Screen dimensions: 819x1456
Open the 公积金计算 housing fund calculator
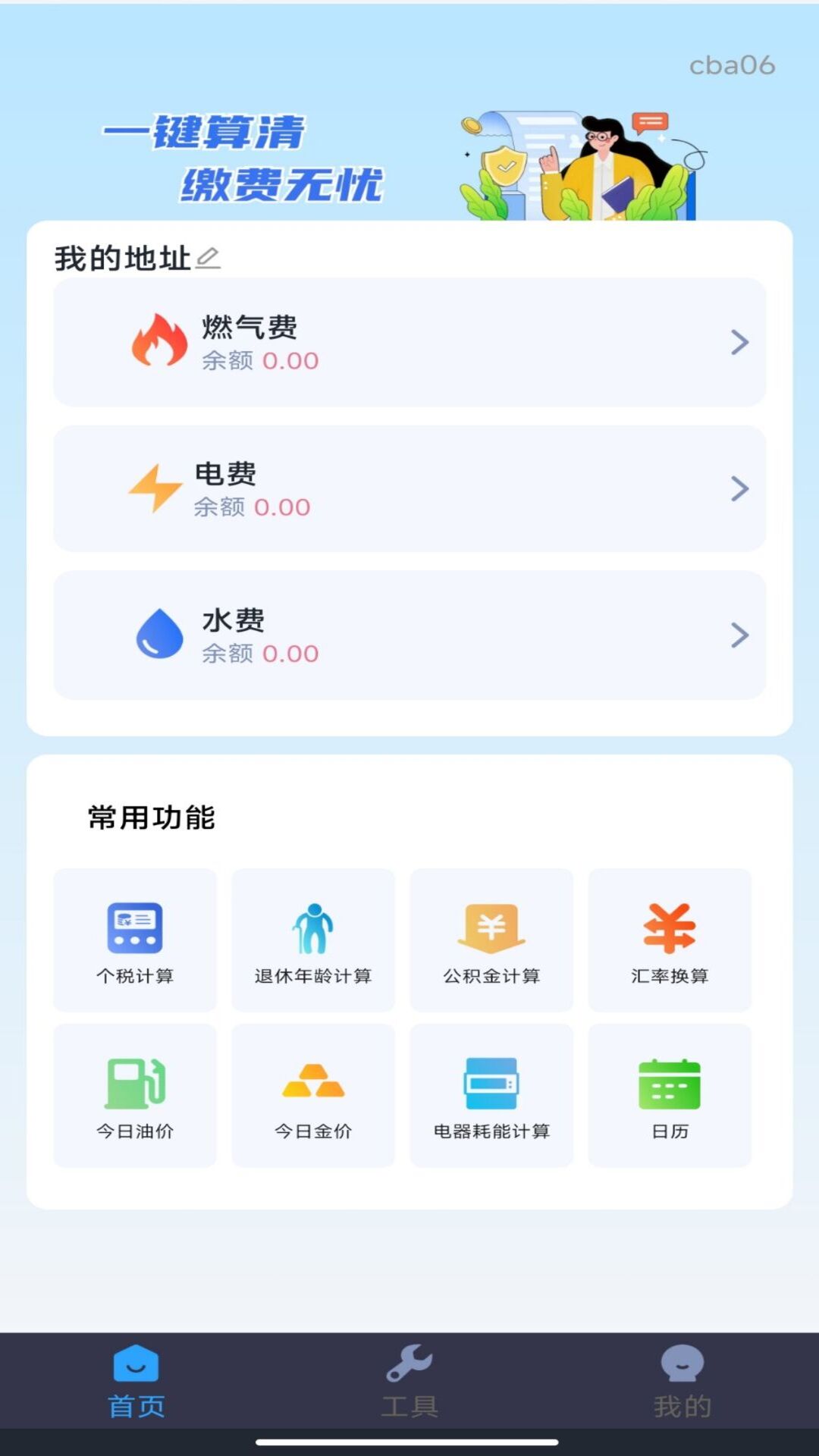click(x=491, y=940)
